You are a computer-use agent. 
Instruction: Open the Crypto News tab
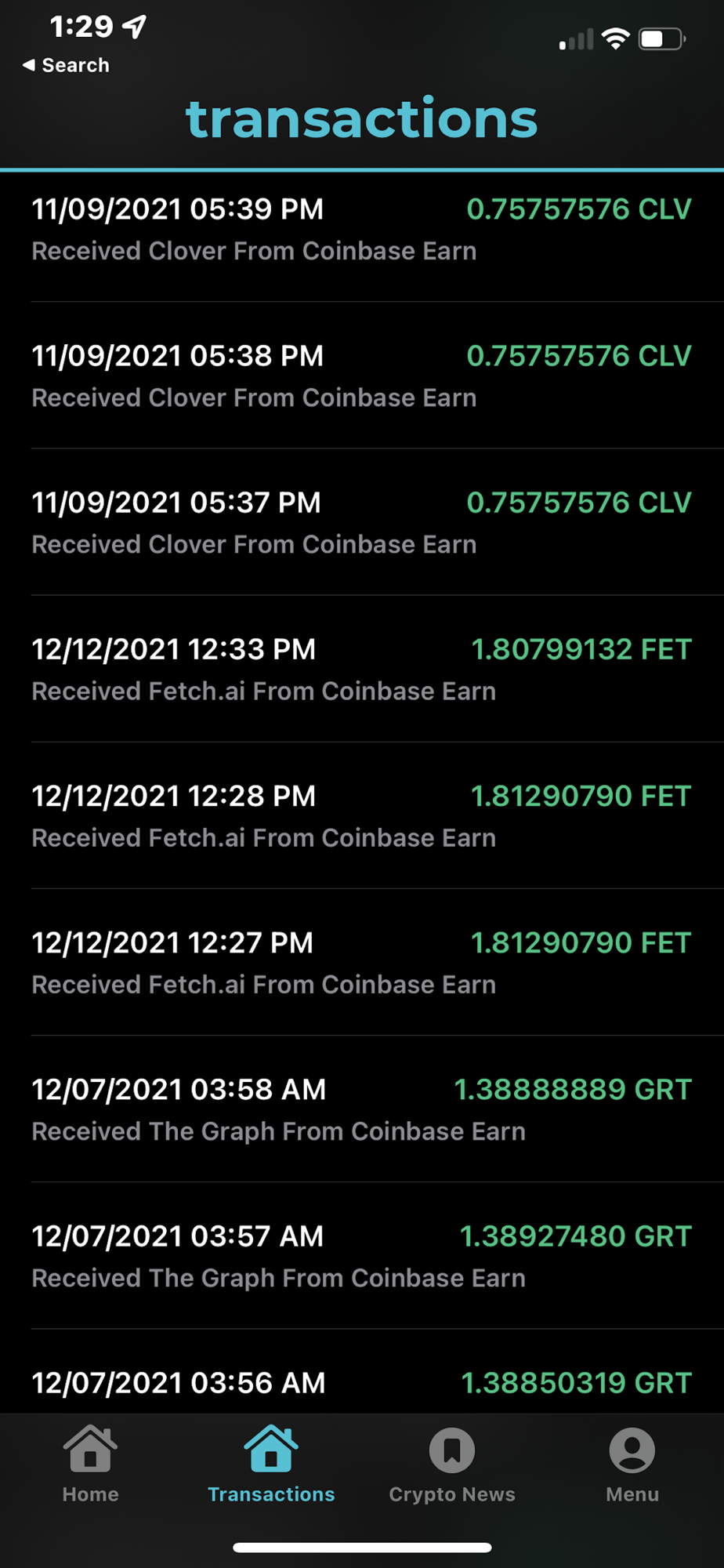(x=452, y=1463)
